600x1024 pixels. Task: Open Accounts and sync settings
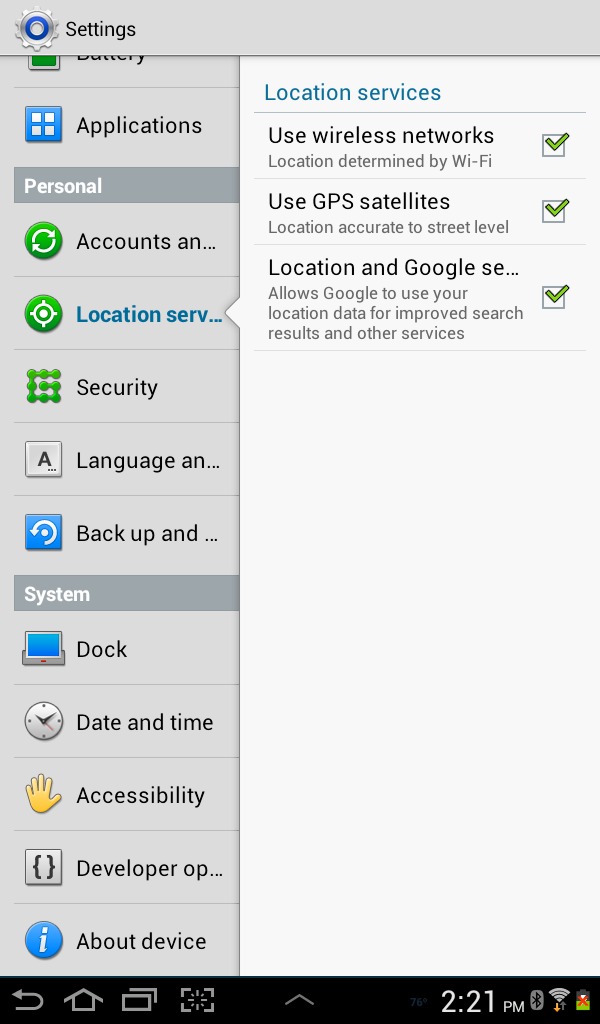click(126, 240)
